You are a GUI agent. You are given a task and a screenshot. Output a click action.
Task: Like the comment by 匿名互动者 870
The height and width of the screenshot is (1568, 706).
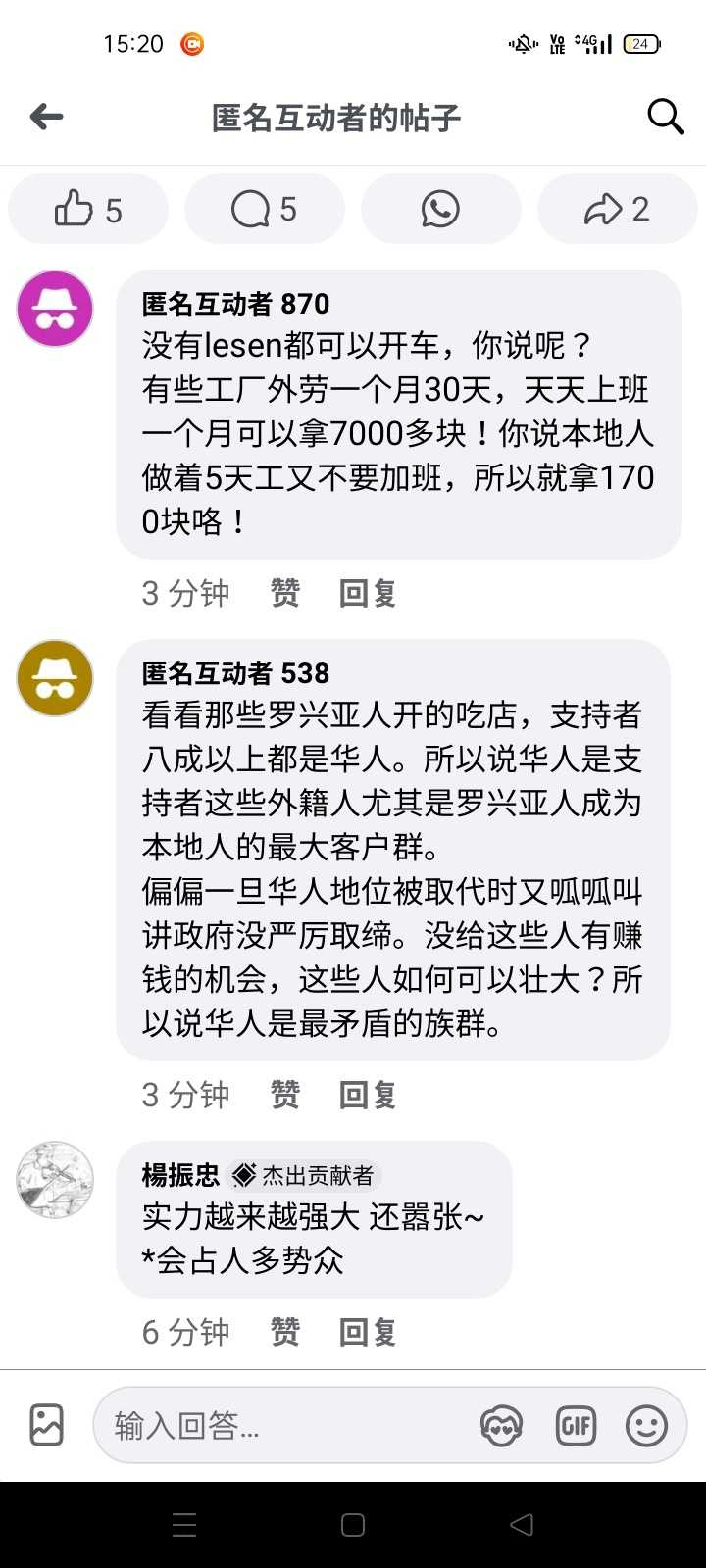[284, 593]
